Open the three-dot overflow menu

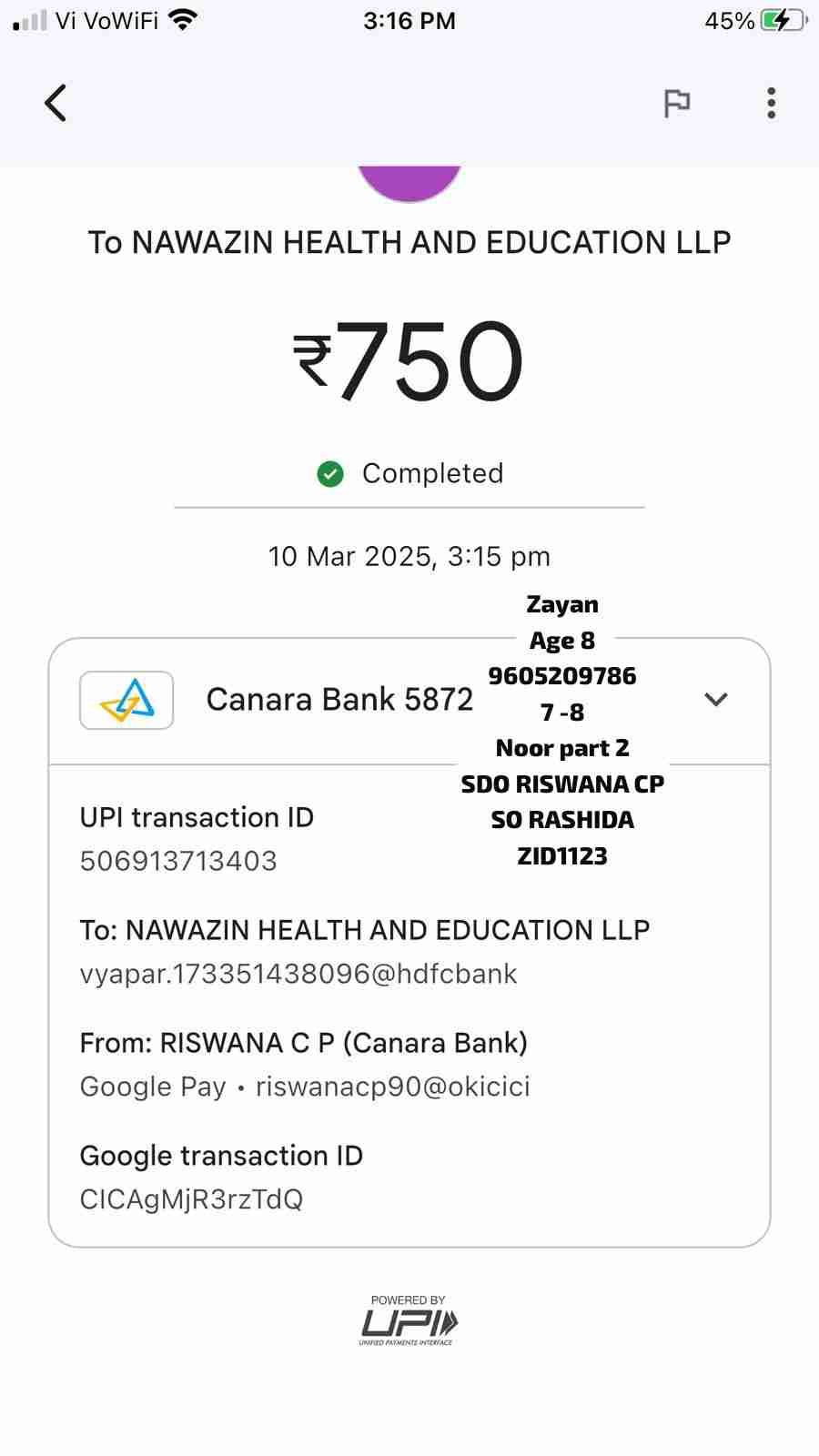pyautogui.click(x=771, y=103)
